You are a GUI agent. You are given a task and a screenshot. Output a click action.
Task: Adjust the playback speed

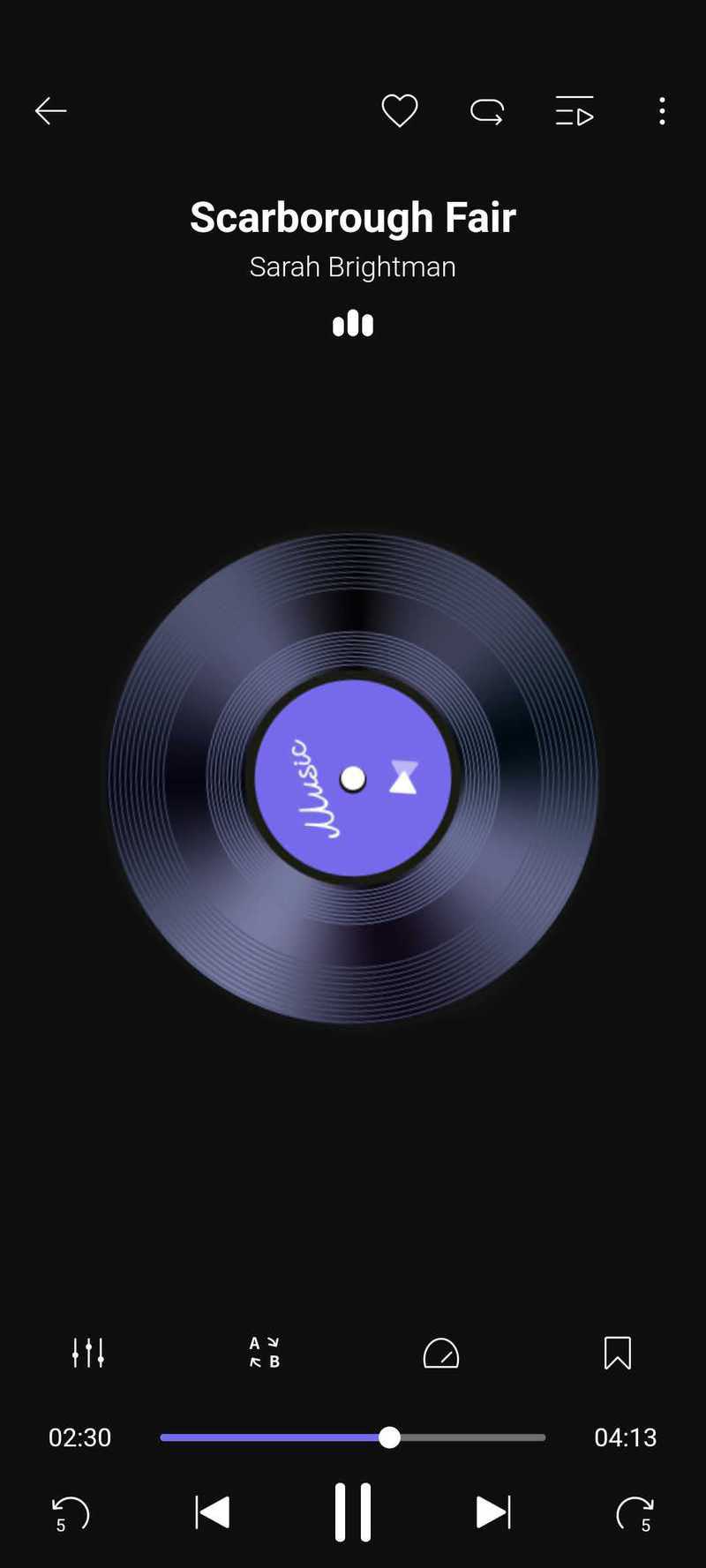[x=441, y=1353]
